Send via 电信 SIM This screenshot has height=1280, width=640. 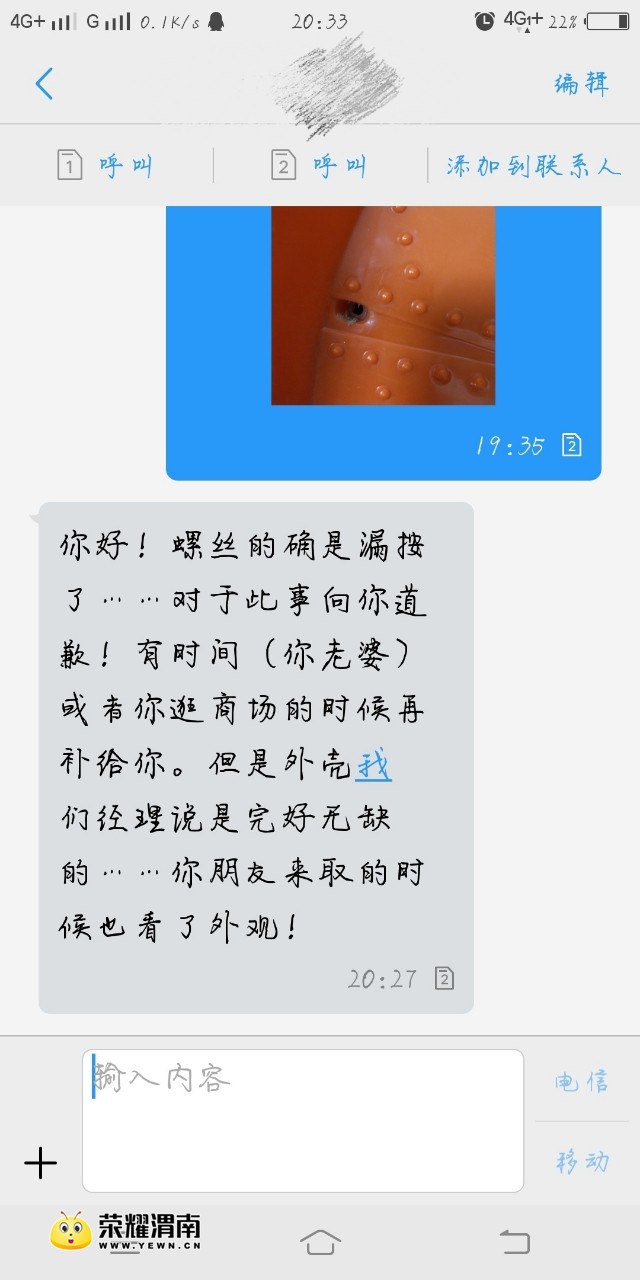(582, 1081)
